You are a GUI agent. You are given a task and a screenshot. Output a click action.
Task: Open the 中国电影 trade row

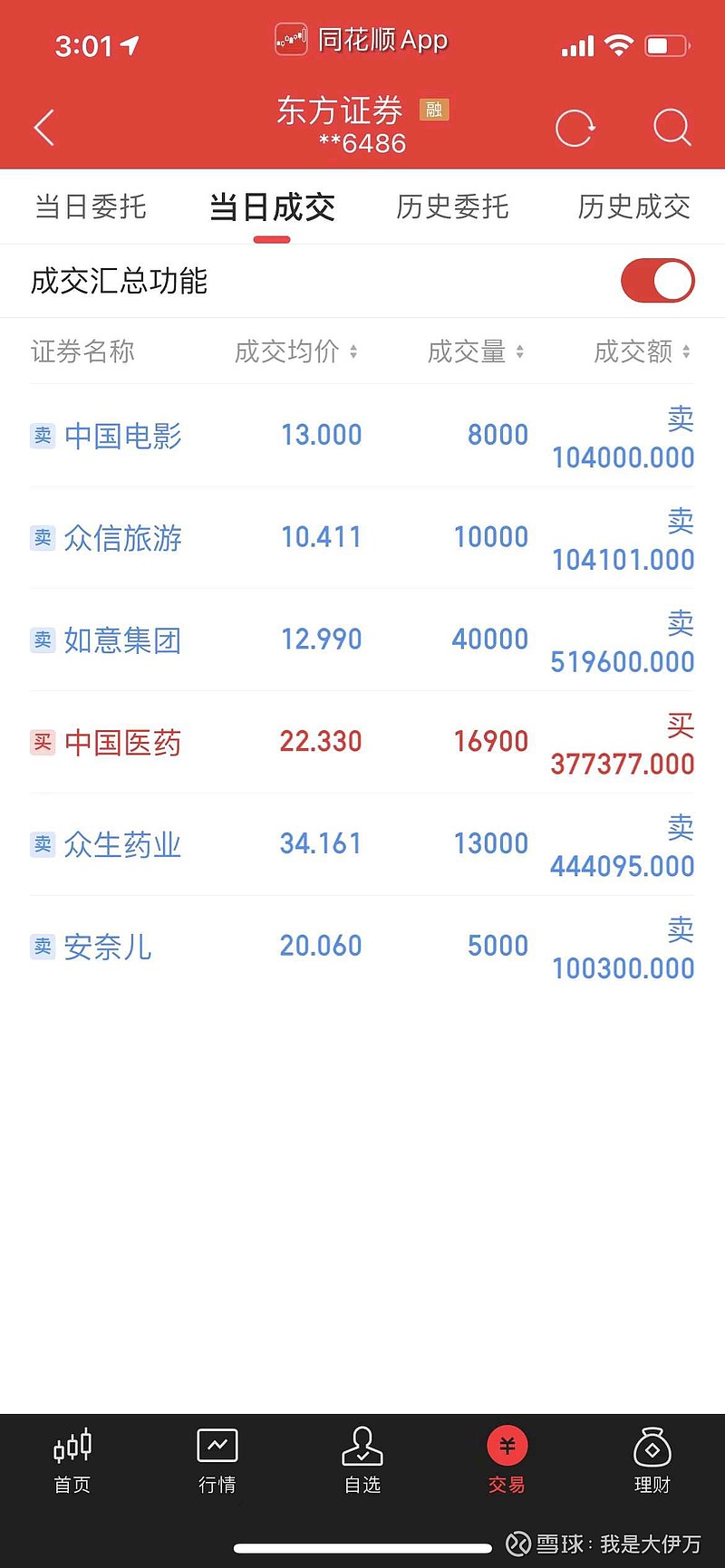tap(362, 436)
